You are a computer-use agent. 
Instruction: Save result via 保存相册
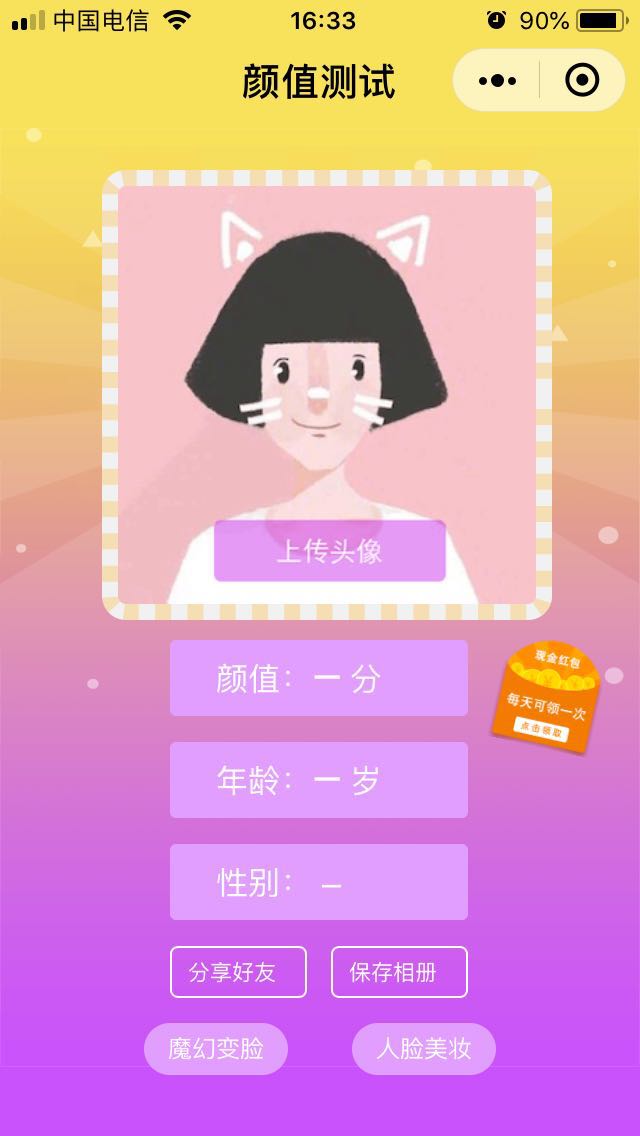pyautogui.click(x=399, y=972)
